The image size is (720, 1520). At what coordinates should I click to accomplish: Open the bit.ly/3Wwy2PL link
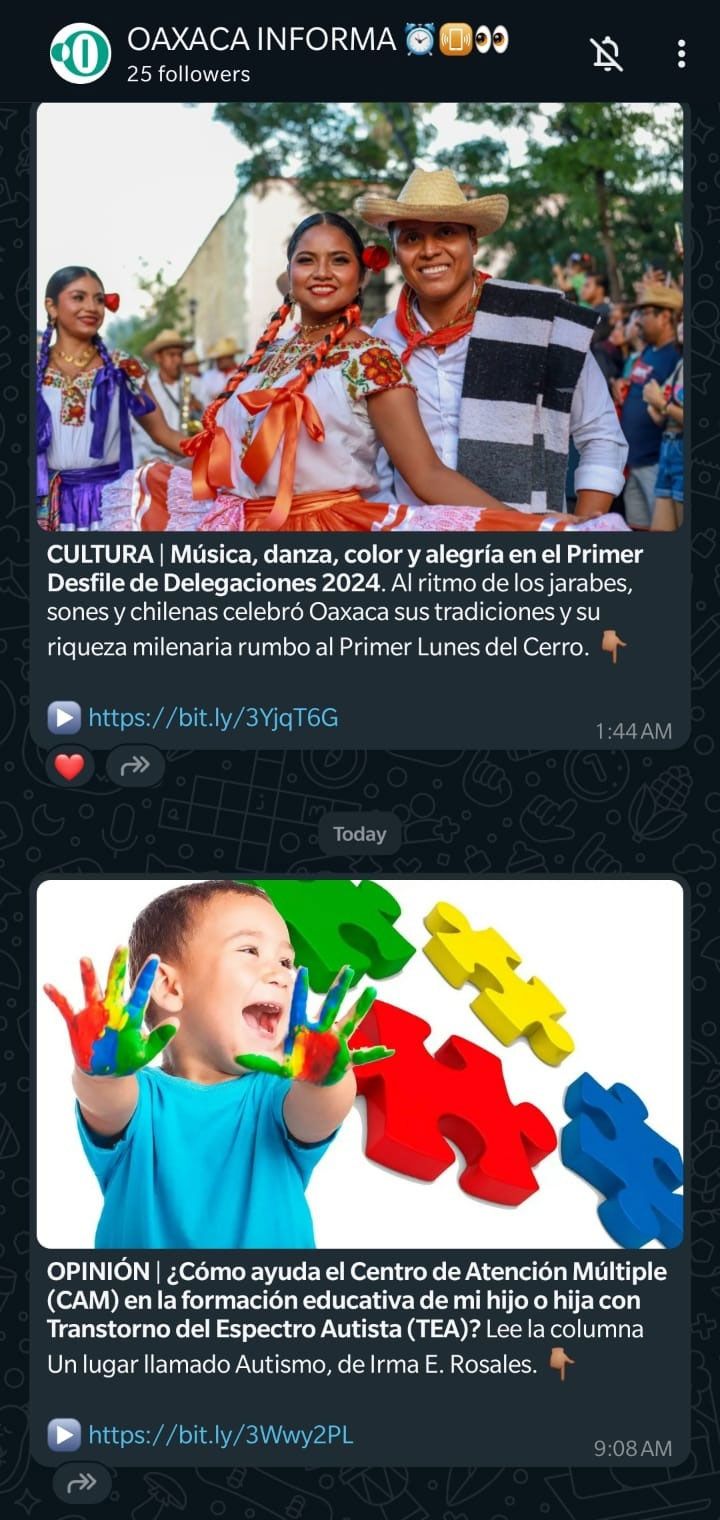point(220,1435)
